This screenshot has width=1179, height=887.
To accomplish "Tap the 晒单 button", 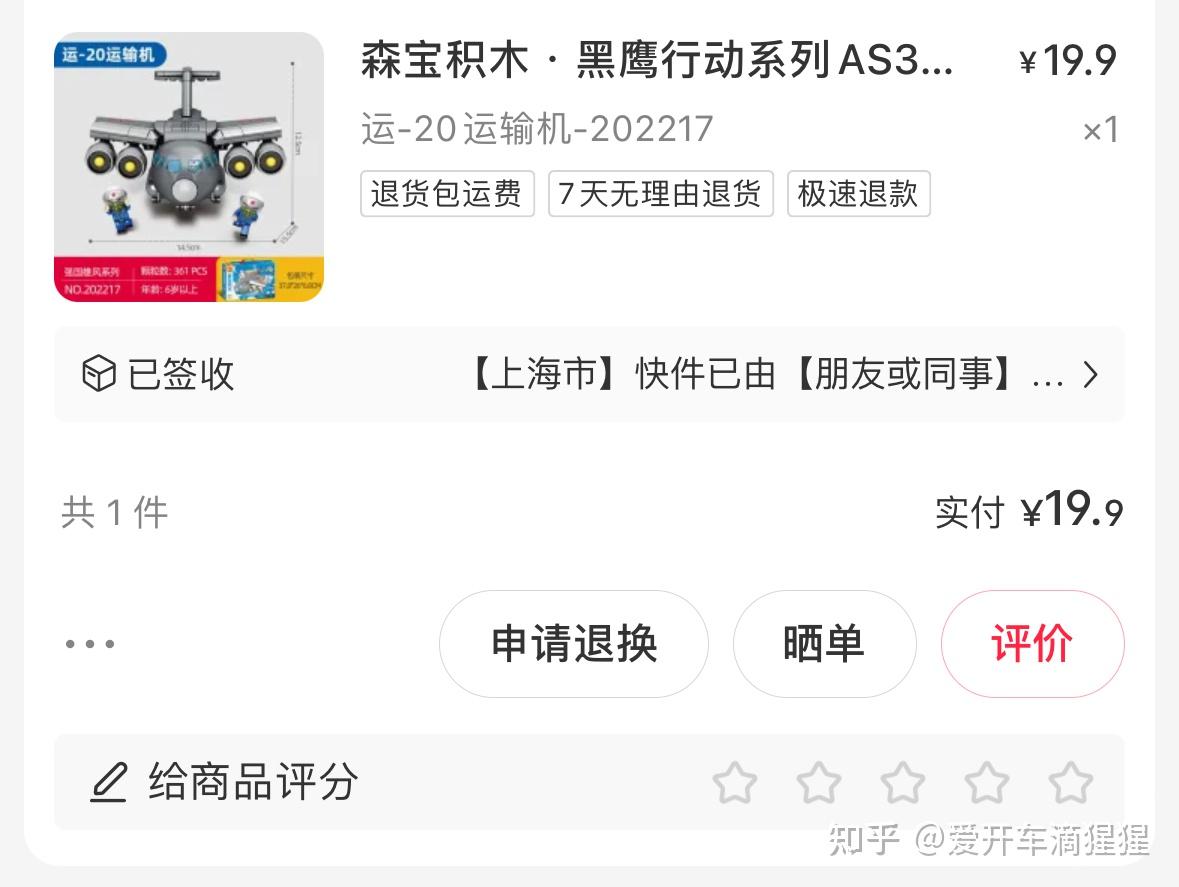I will [825, 644].
